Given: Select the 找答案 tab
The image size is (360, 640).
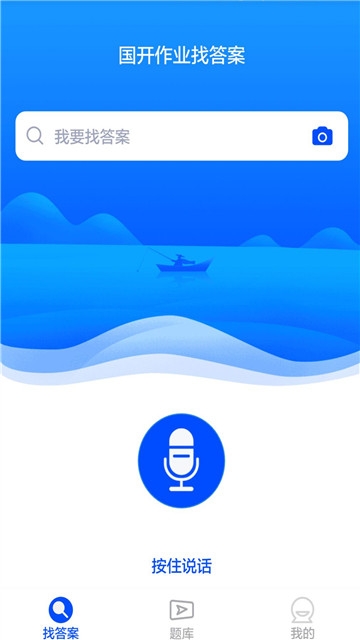Looking at the screenshot, I should [61, 618].
